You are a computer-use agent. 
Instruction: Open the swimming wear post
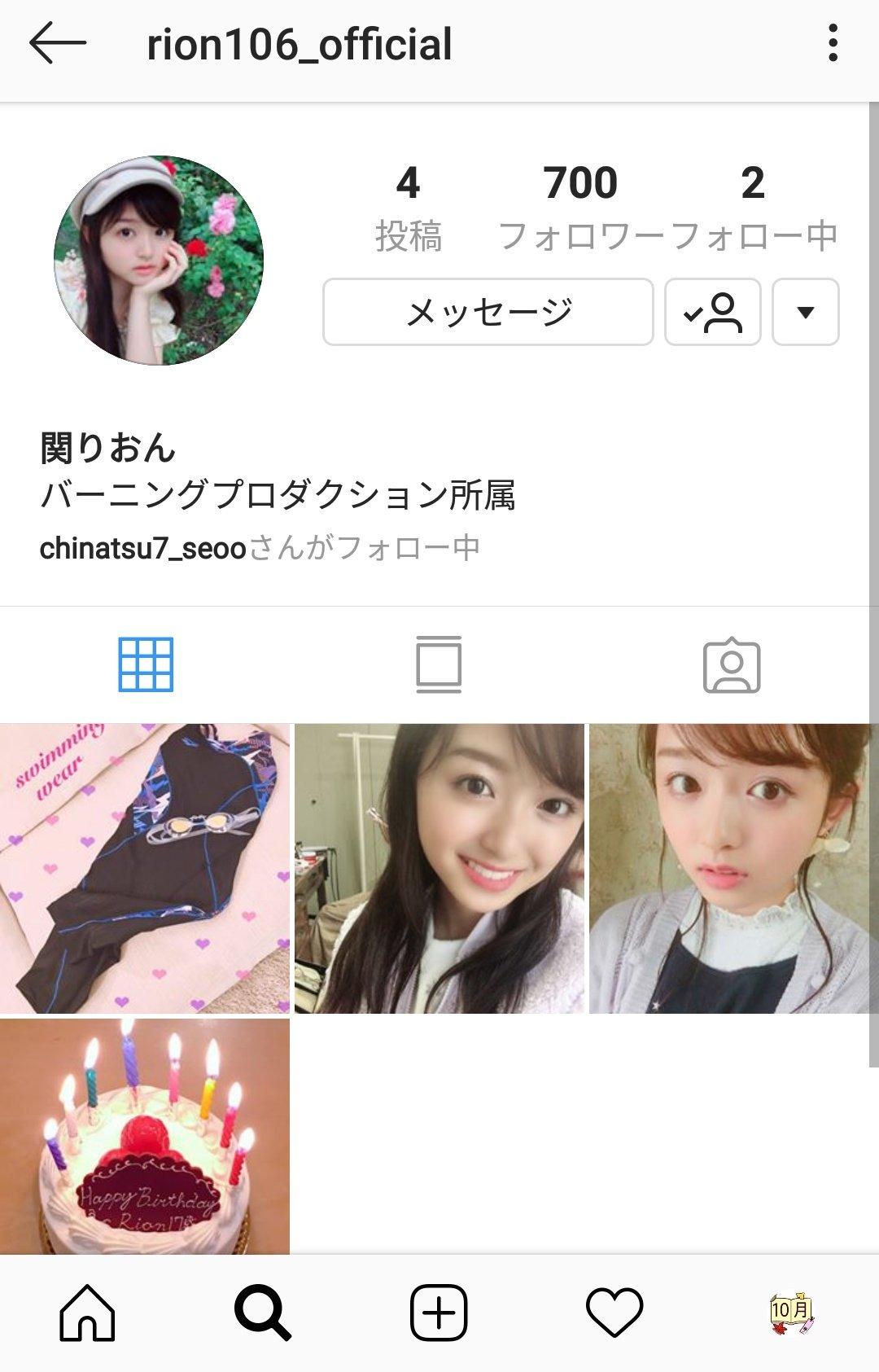[x=144, y=868]
